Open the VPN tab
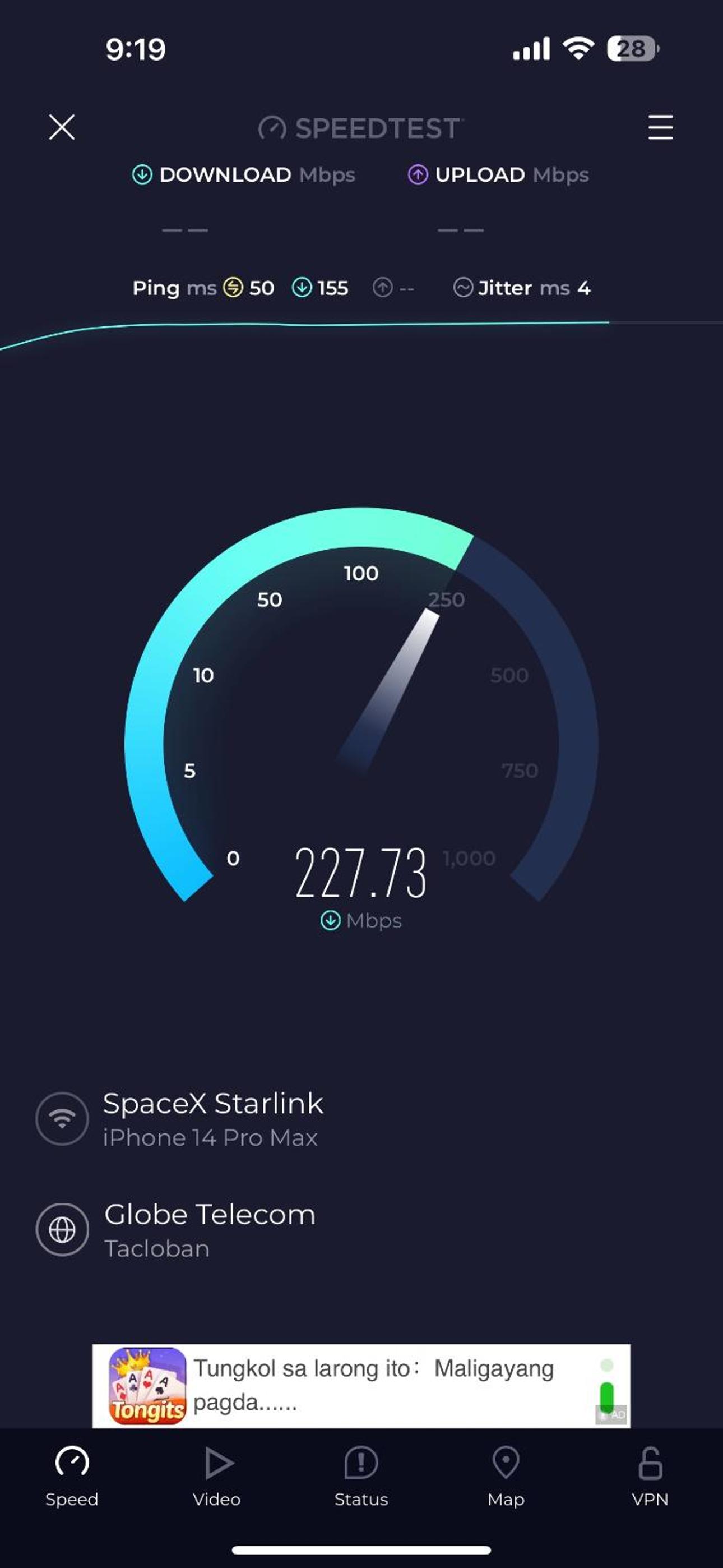 (650, 1477)
